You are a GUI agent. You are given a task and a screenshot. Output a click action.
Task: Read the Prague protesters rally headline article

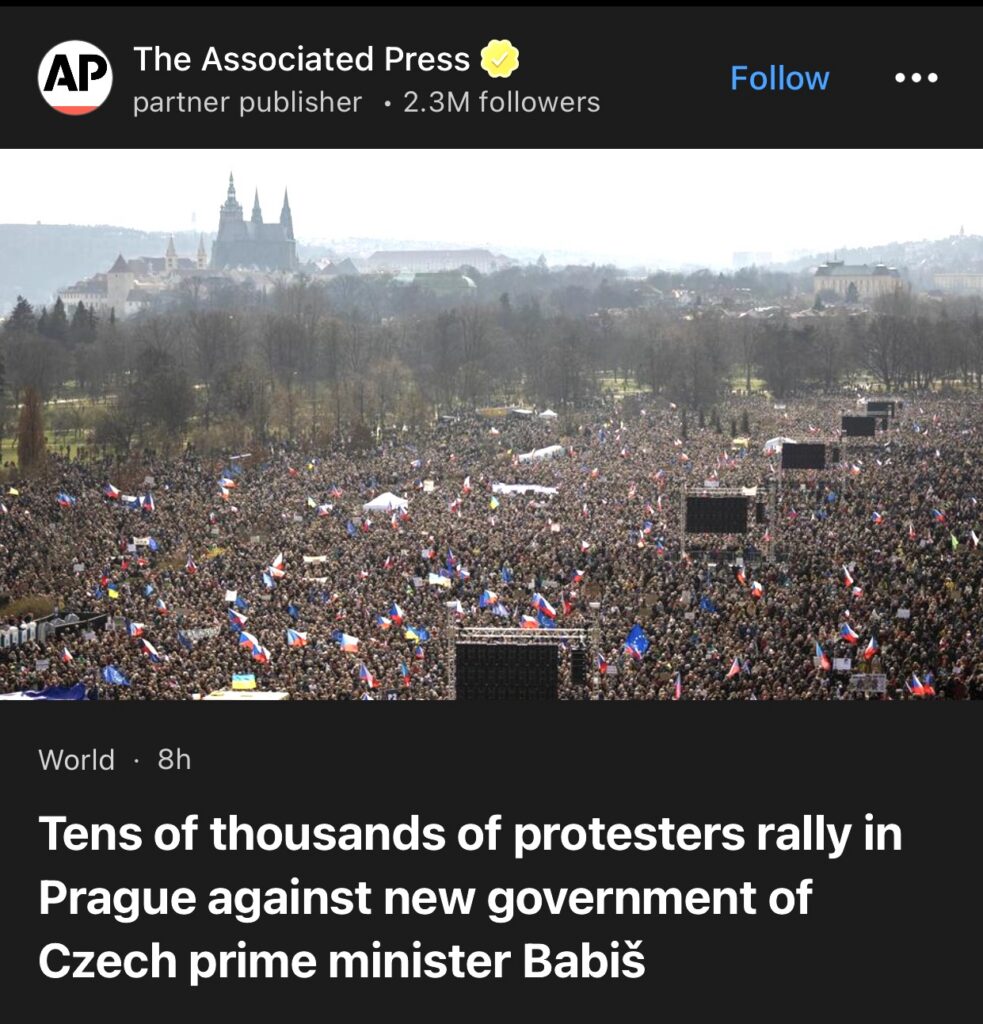tap(470, 897)
